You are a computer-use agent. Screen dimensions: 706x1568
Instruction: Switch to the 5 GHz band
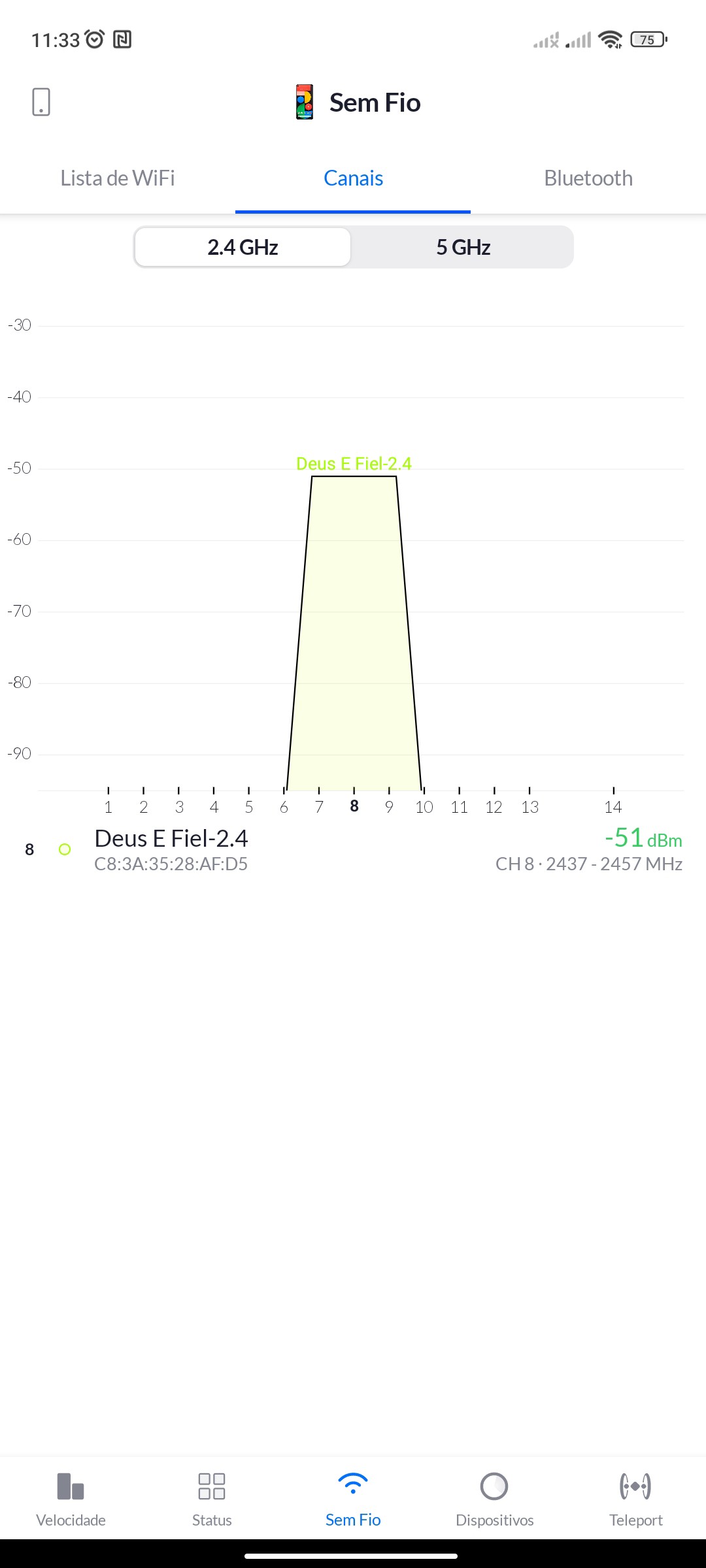[x=463, y=247]
